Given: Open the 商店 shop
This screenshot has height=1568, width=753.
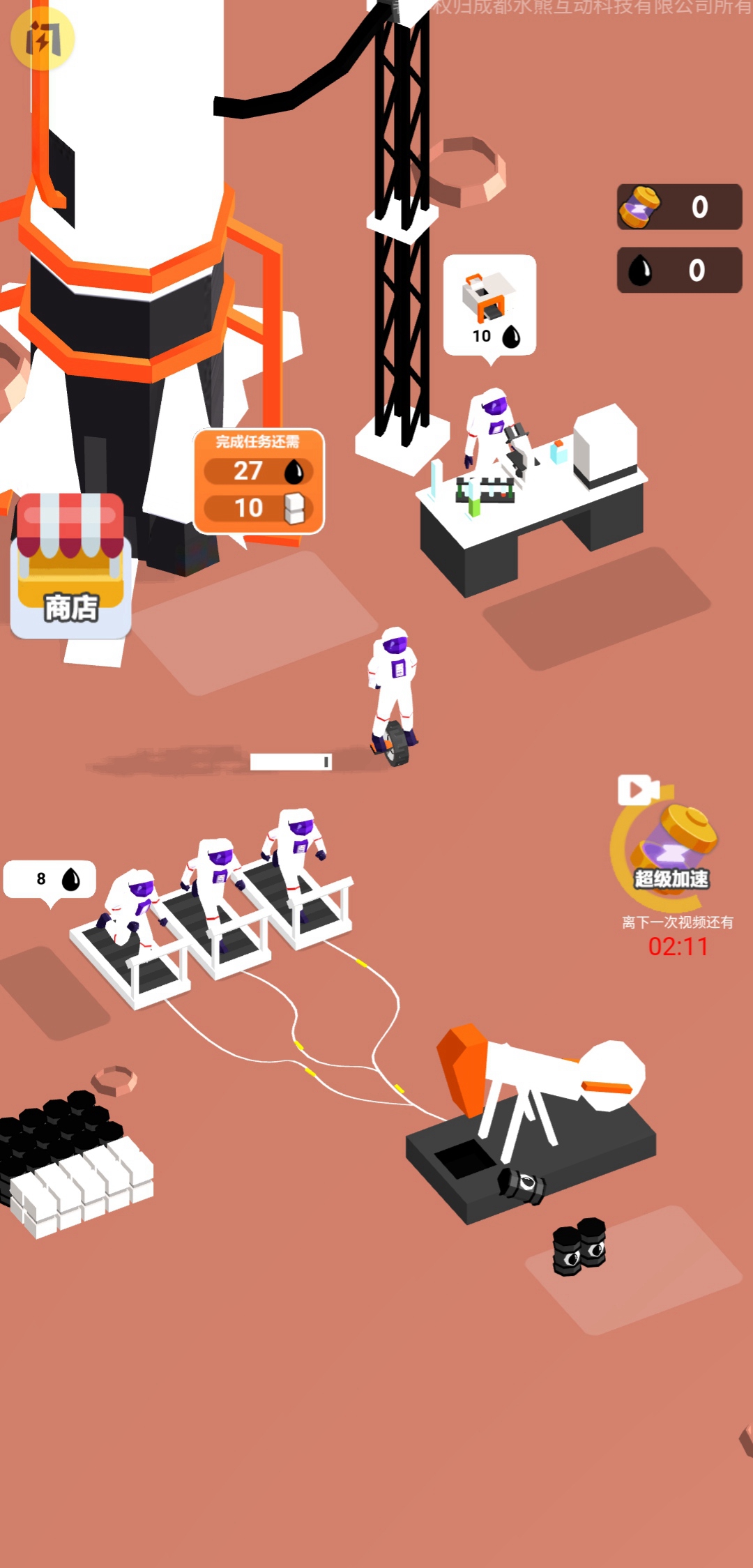Looking at the screenshot, I should (70, 566).
